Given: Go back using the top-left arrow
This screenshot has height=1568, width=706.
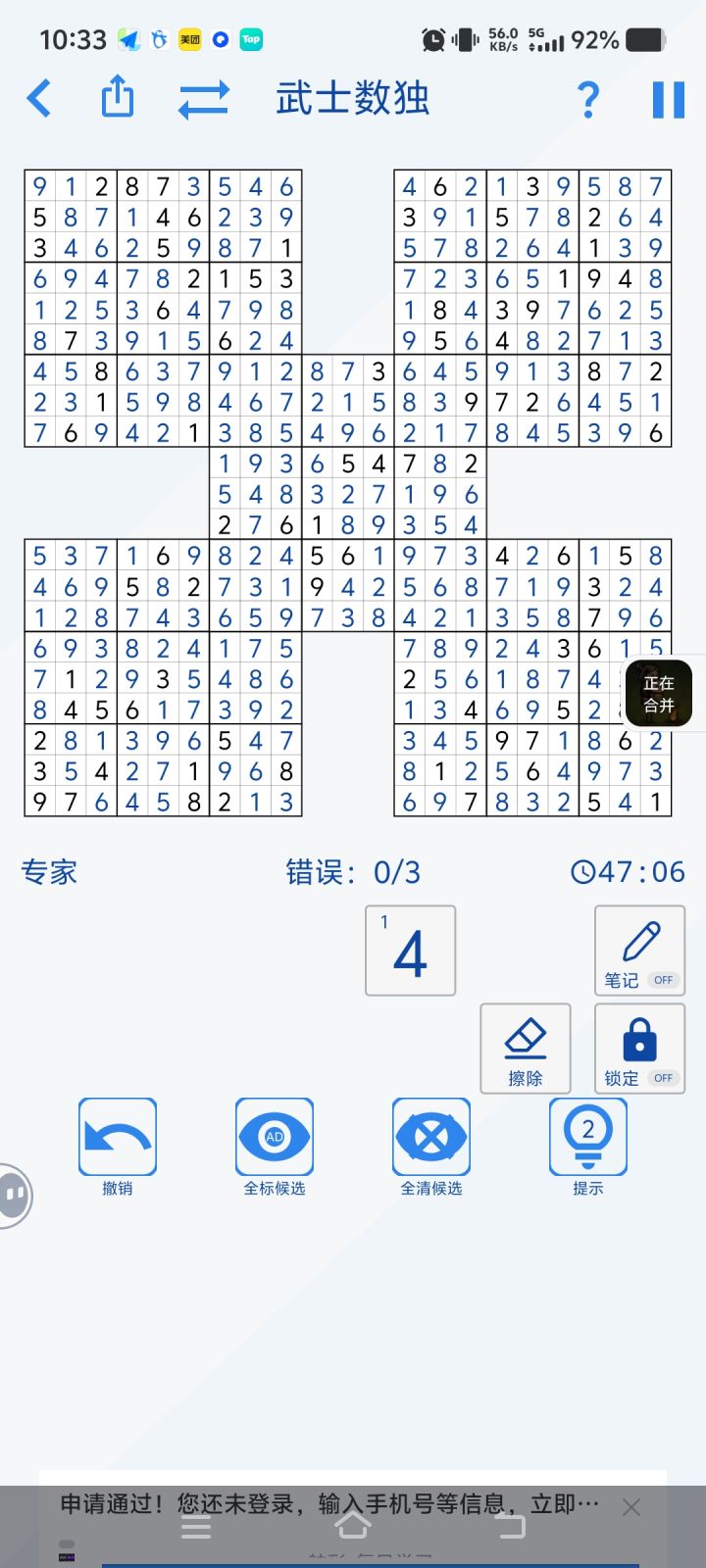Looking at the screenshot, I should pyautogui.click(x=38, y=98).
